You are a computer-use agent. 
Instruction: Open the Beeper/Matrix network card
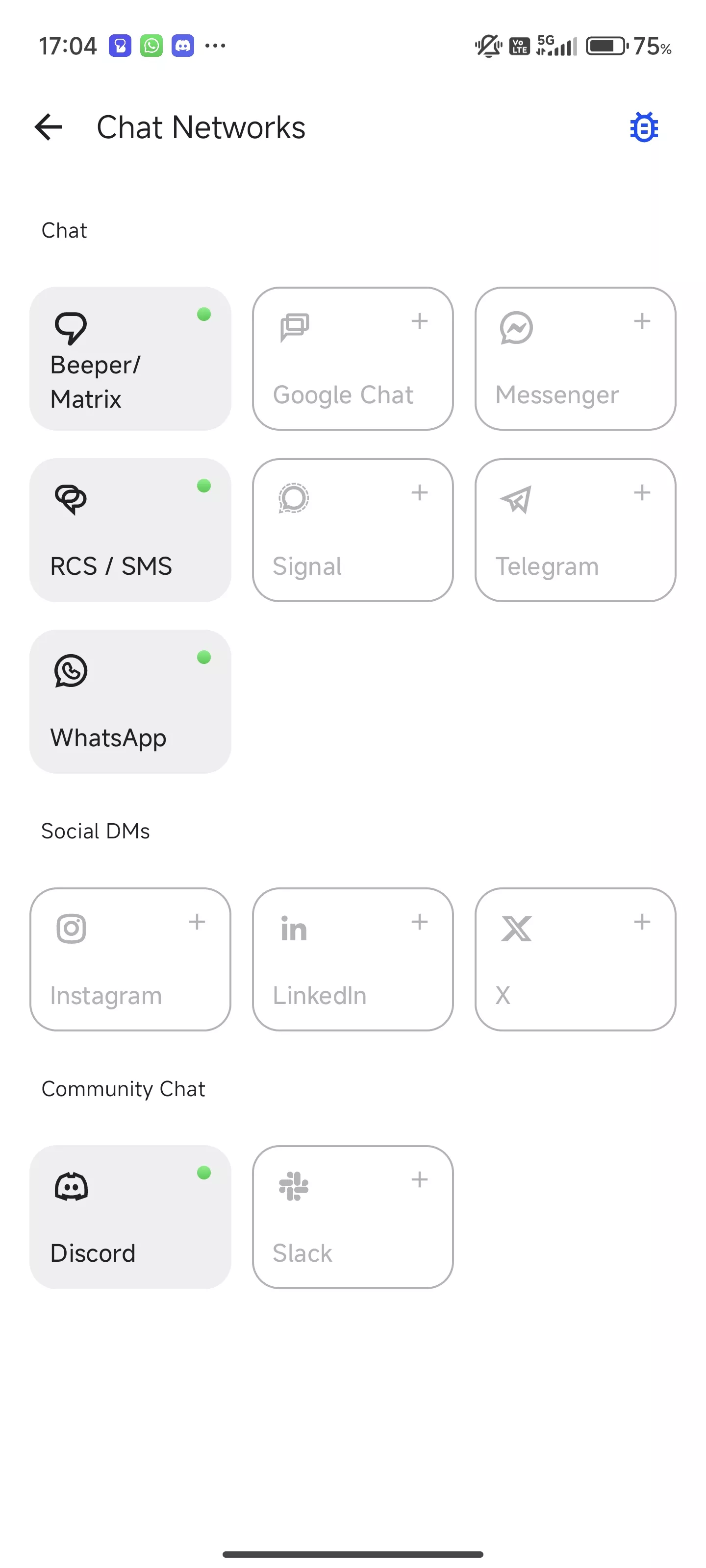tap(130, 359)
